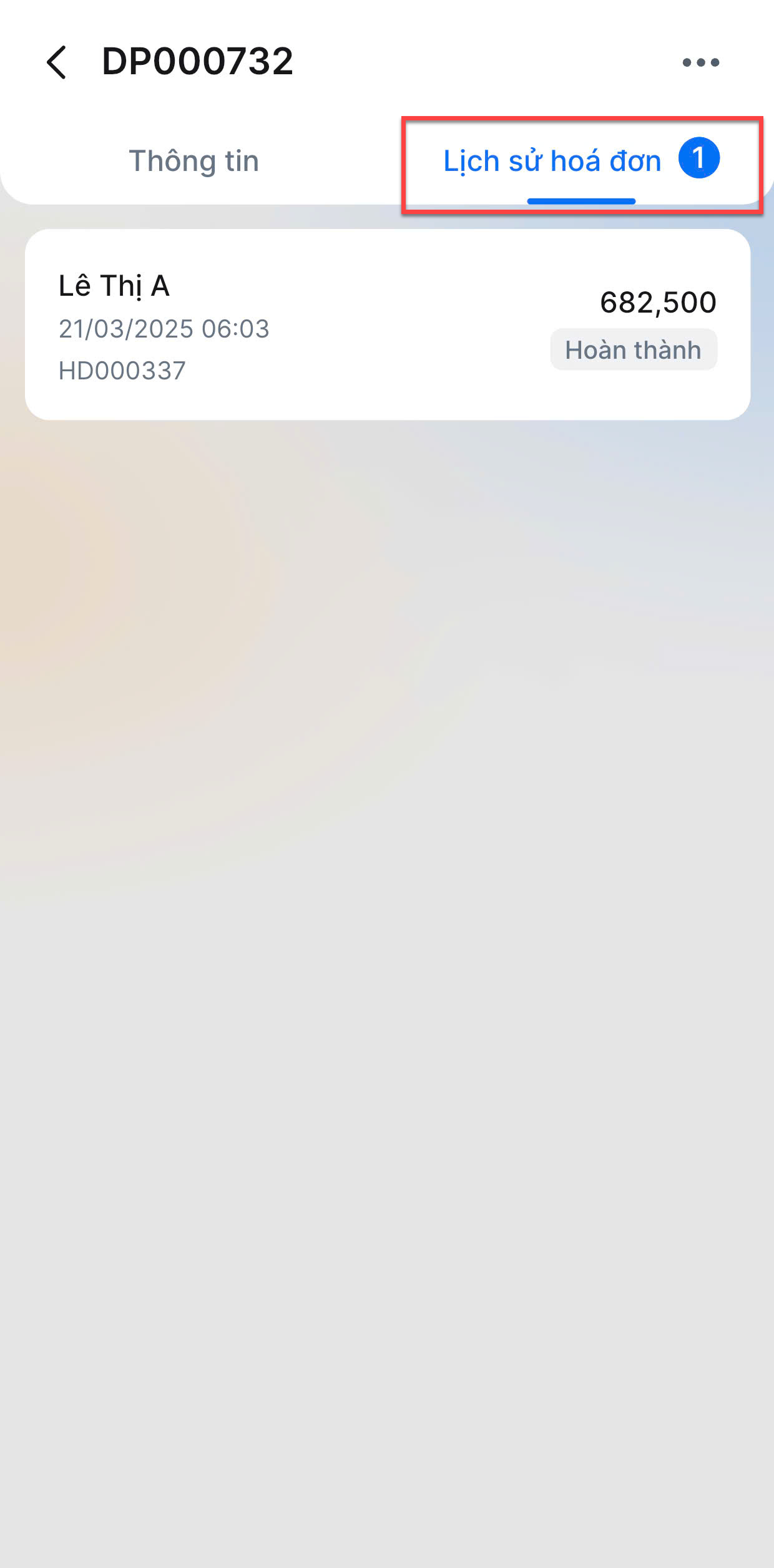Screen dimensions: 774x1568
Task: Go back from order DP000732
Action: (56, 62)
